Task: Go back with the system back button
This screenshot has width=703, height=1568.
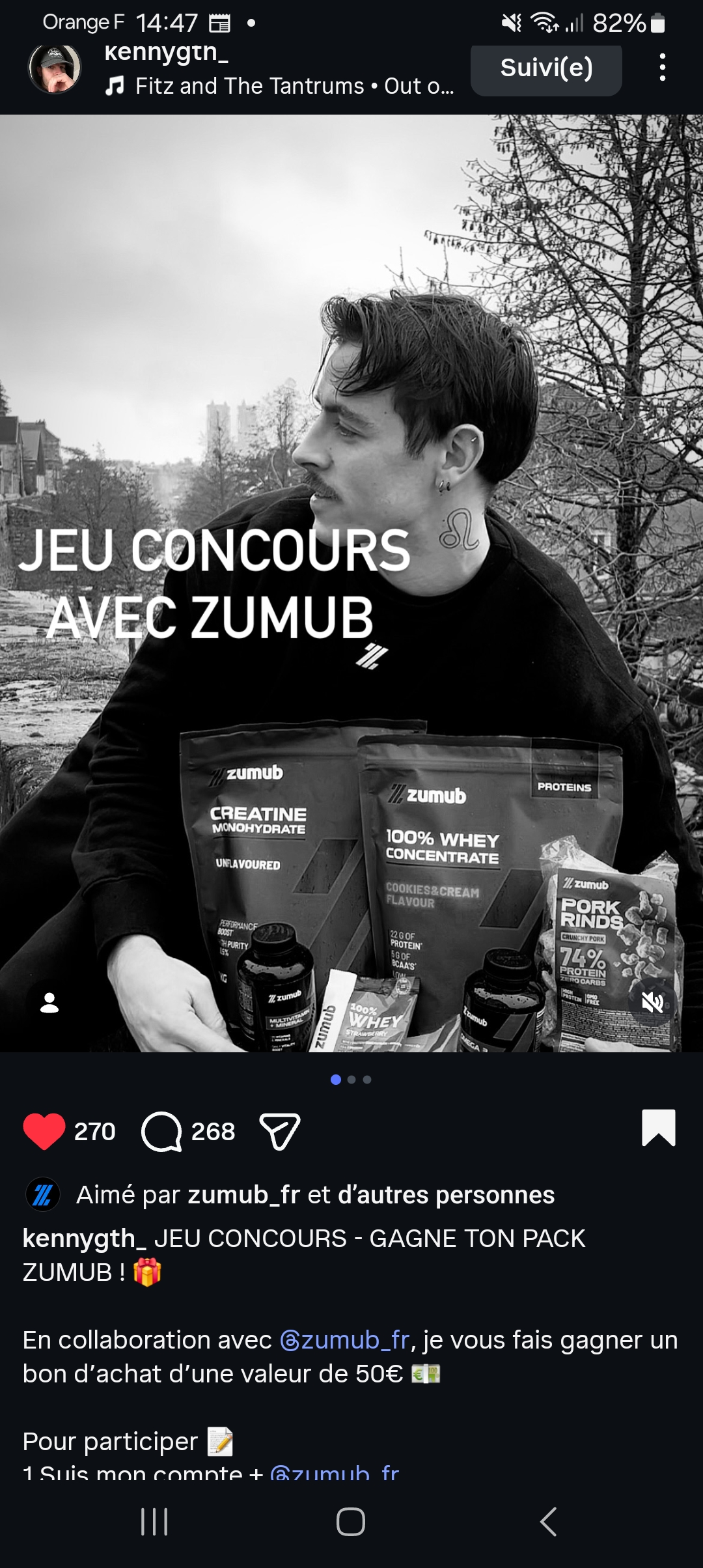Action: click(548, 1522)
